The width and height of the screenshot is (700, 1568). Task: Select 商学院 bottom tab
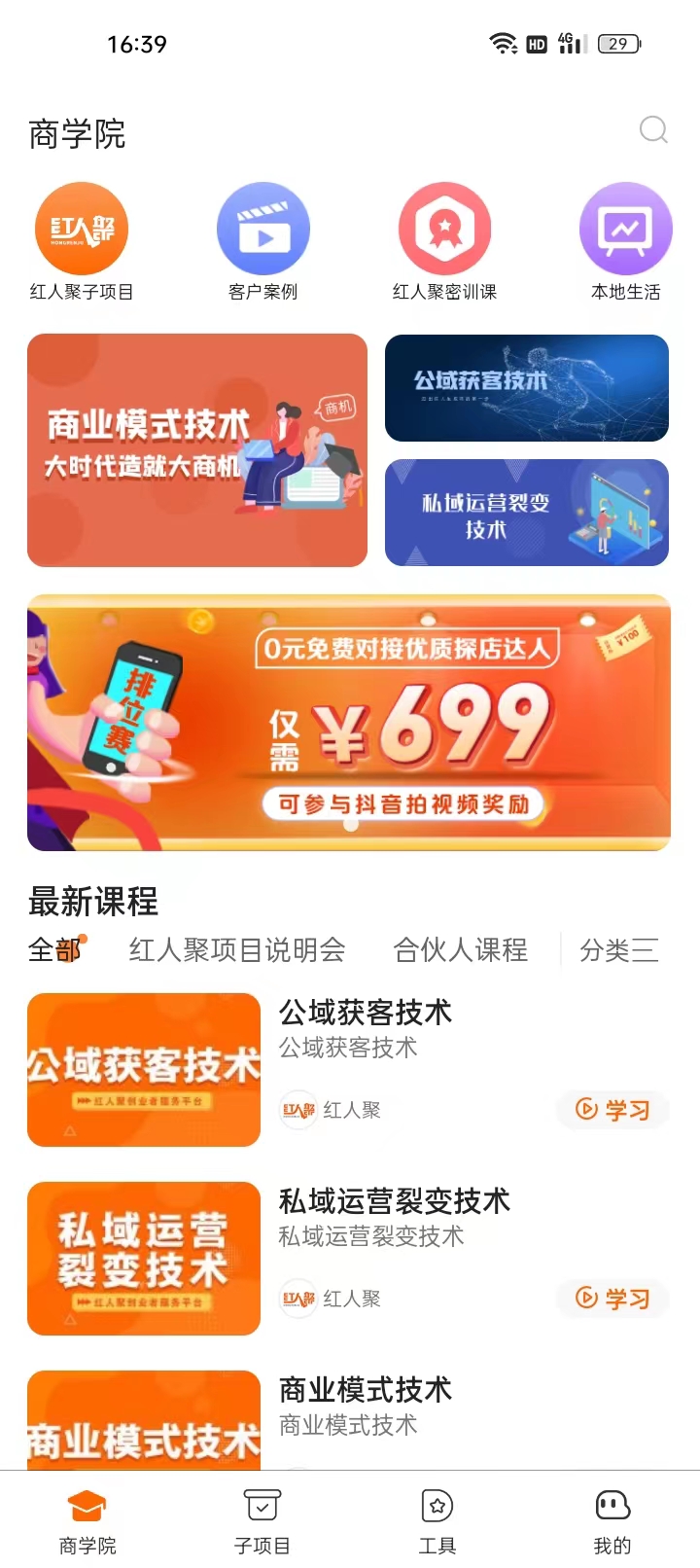point(87,1520)
